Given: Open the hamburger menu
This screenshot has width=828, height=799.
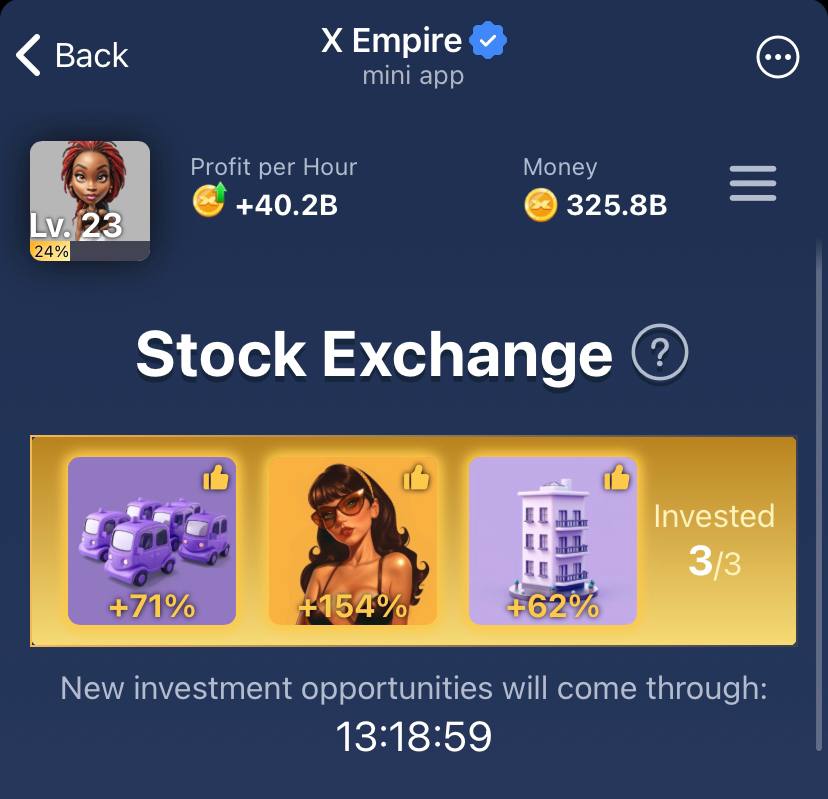Looking at the screenshot, I should pos(752,184).
